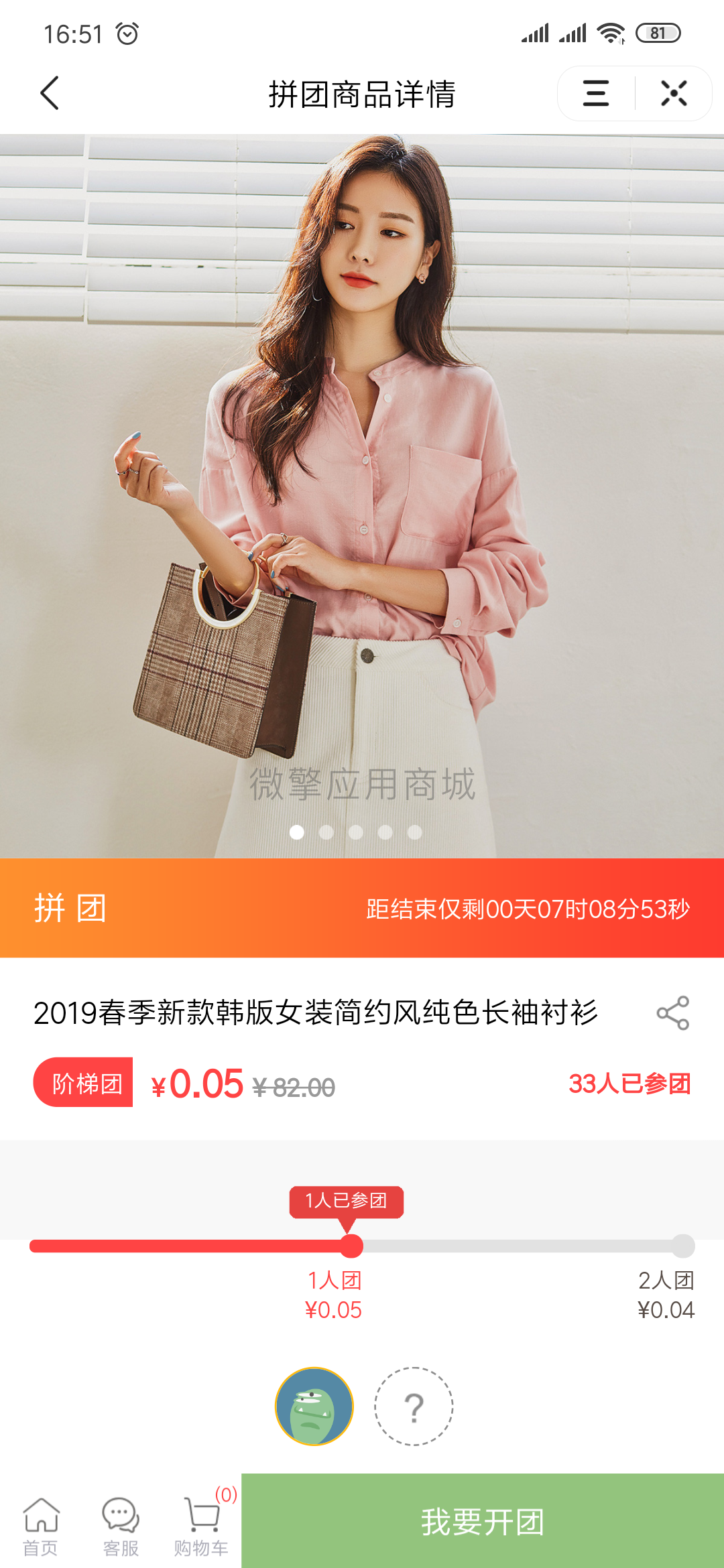Image resolution: width=724 pixels, height=1568 pixels.
Task: Open 客服 customer service chat
Action: 121,1526
